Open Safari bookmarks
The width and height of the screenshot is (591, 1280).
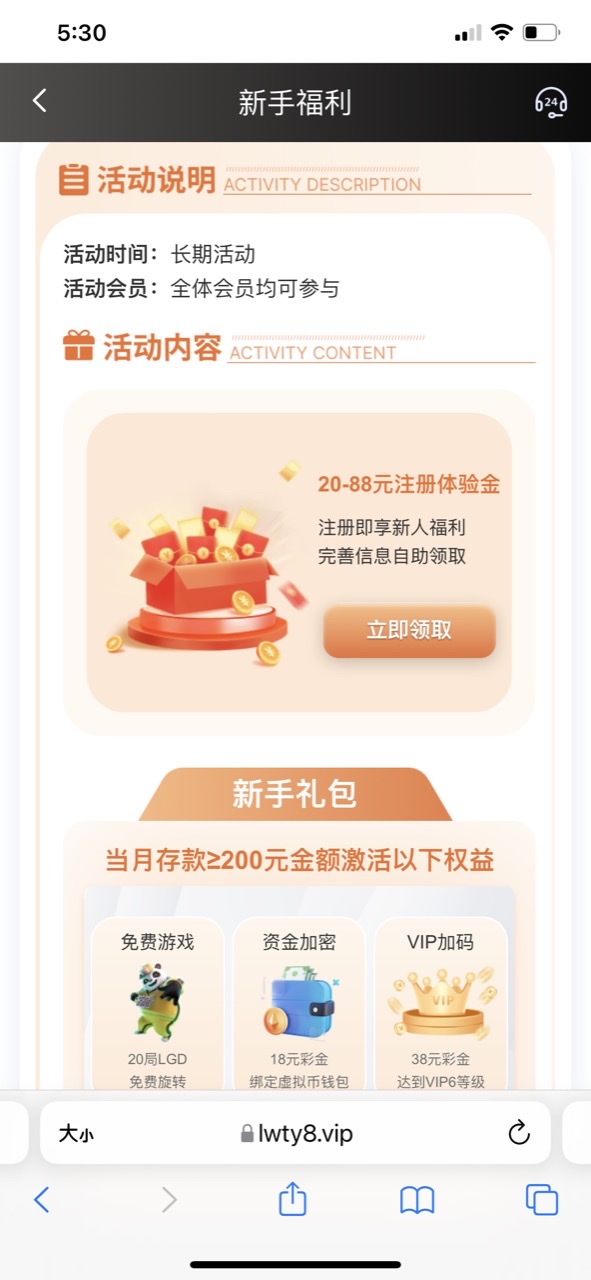pos(417,1200)
